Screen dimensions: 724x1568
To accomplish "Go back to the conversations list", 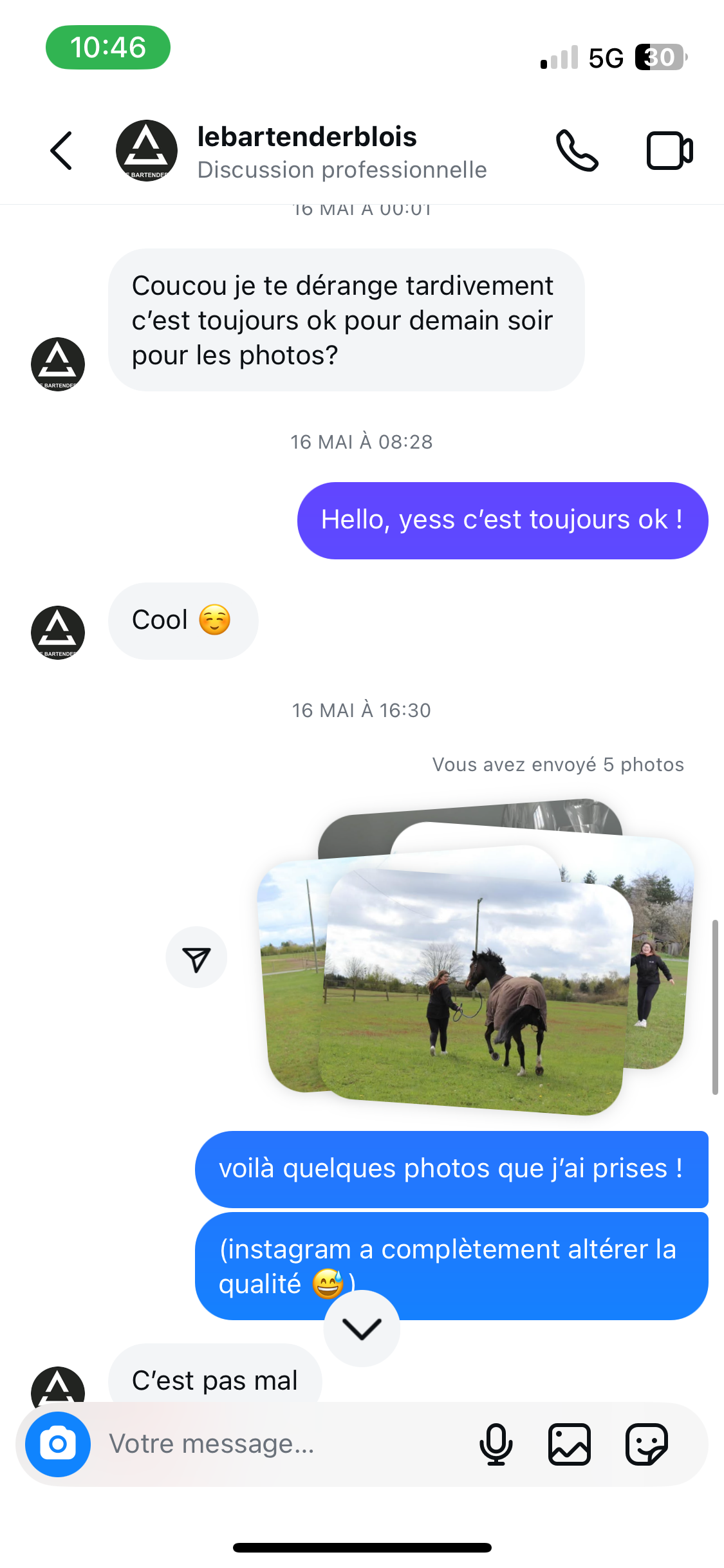I will pyautogui.click(x=62, y=151).
